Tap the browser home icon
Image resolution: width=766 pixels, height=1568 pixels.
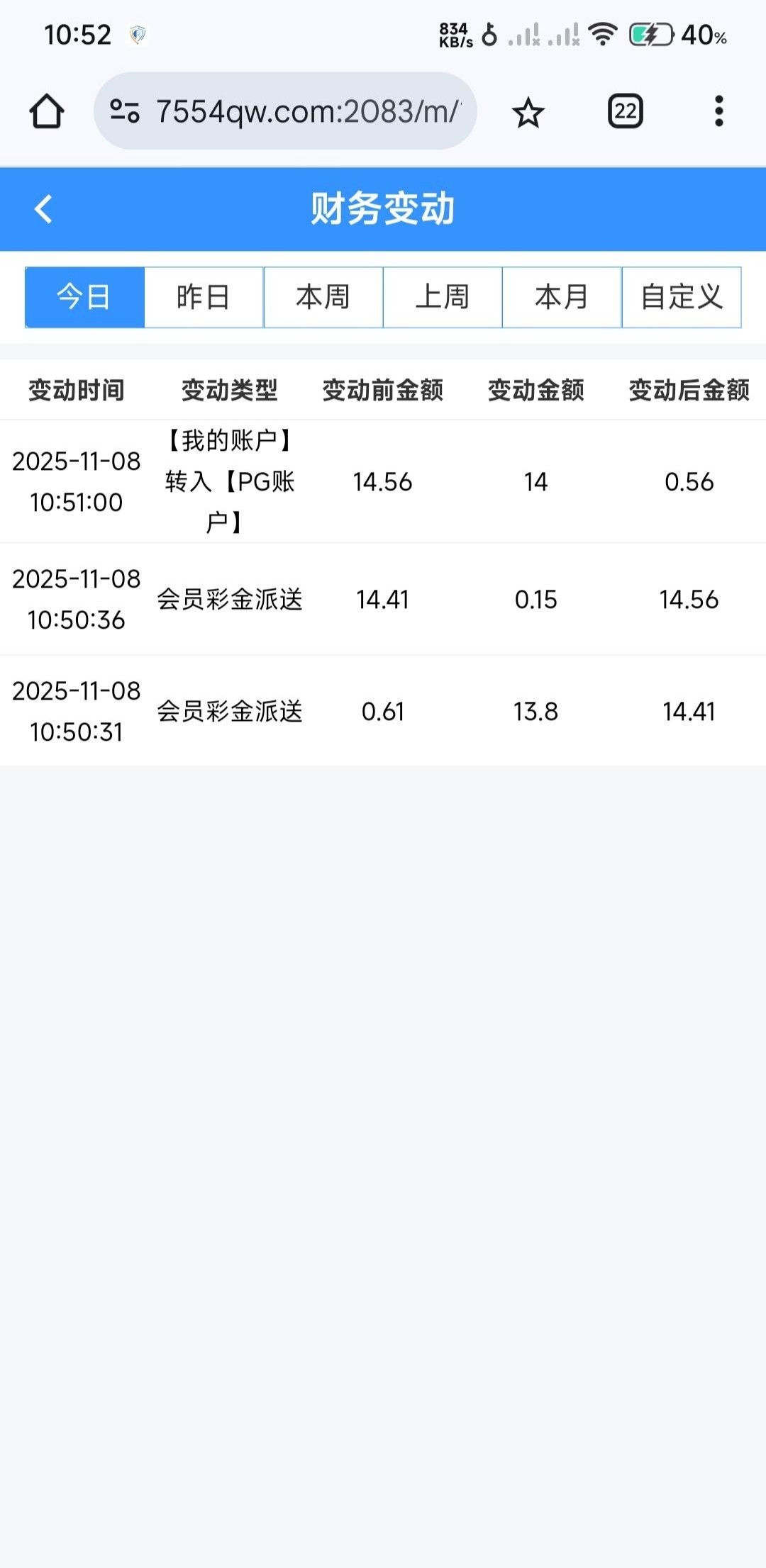47,111
